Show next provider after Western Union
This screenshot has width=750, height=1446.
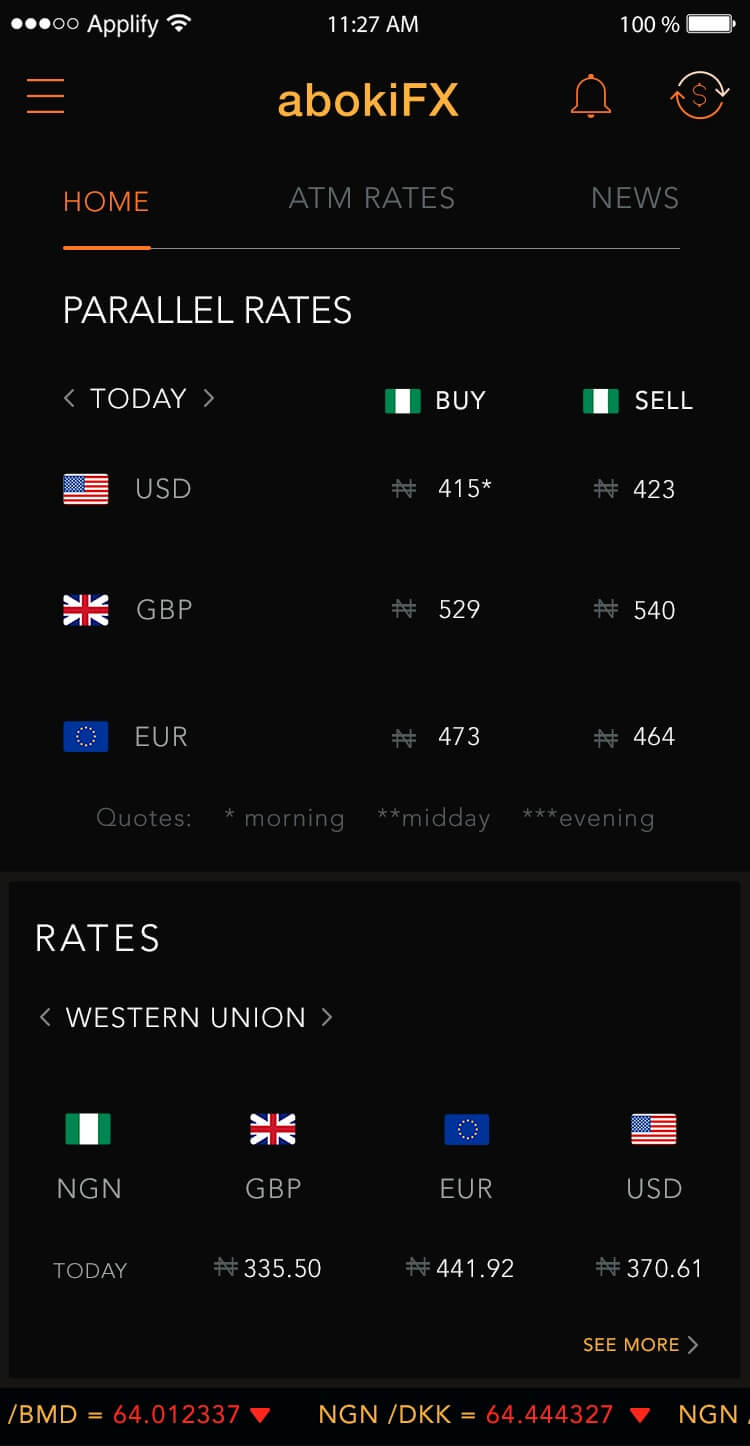[327, 1017]
